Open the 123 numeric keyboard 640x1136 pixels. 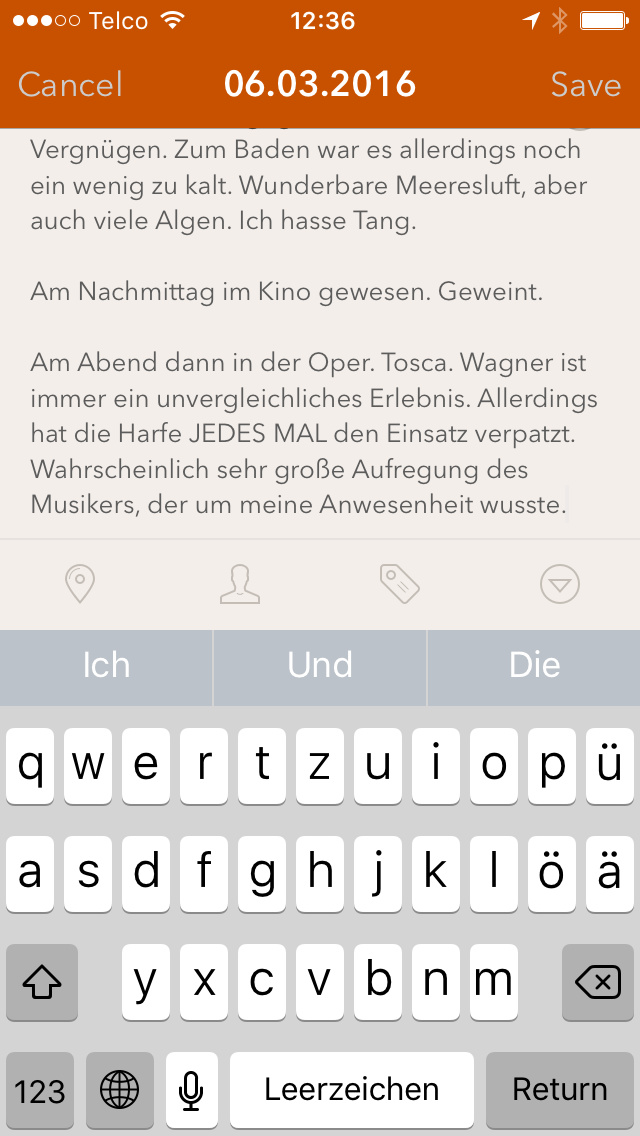(40, 1089)
